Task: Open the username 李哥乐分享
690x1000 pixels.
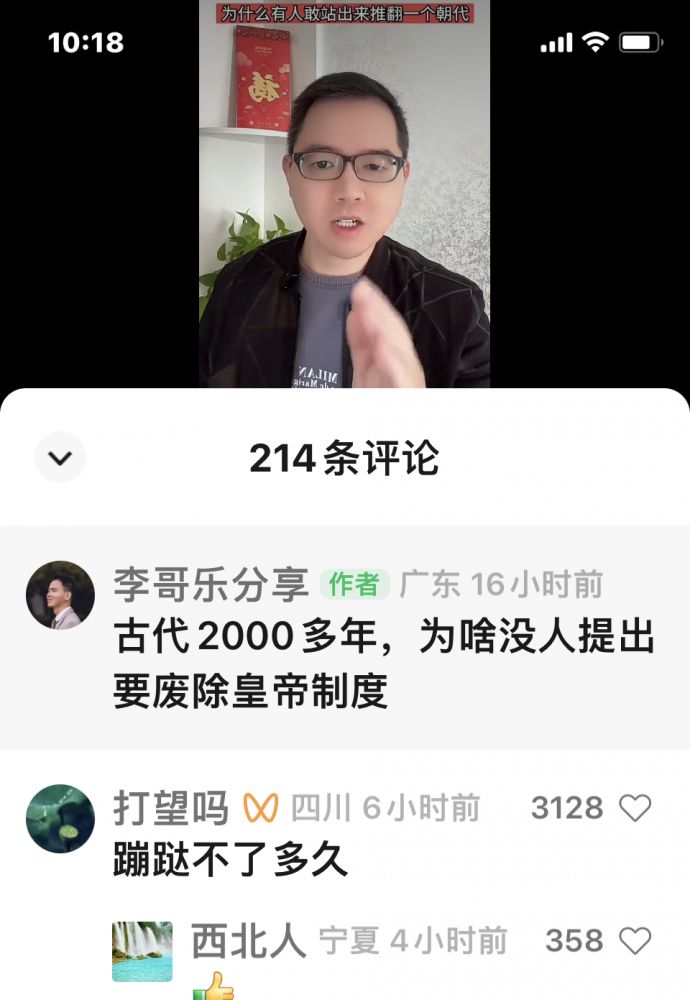Action: coord(211,584)
